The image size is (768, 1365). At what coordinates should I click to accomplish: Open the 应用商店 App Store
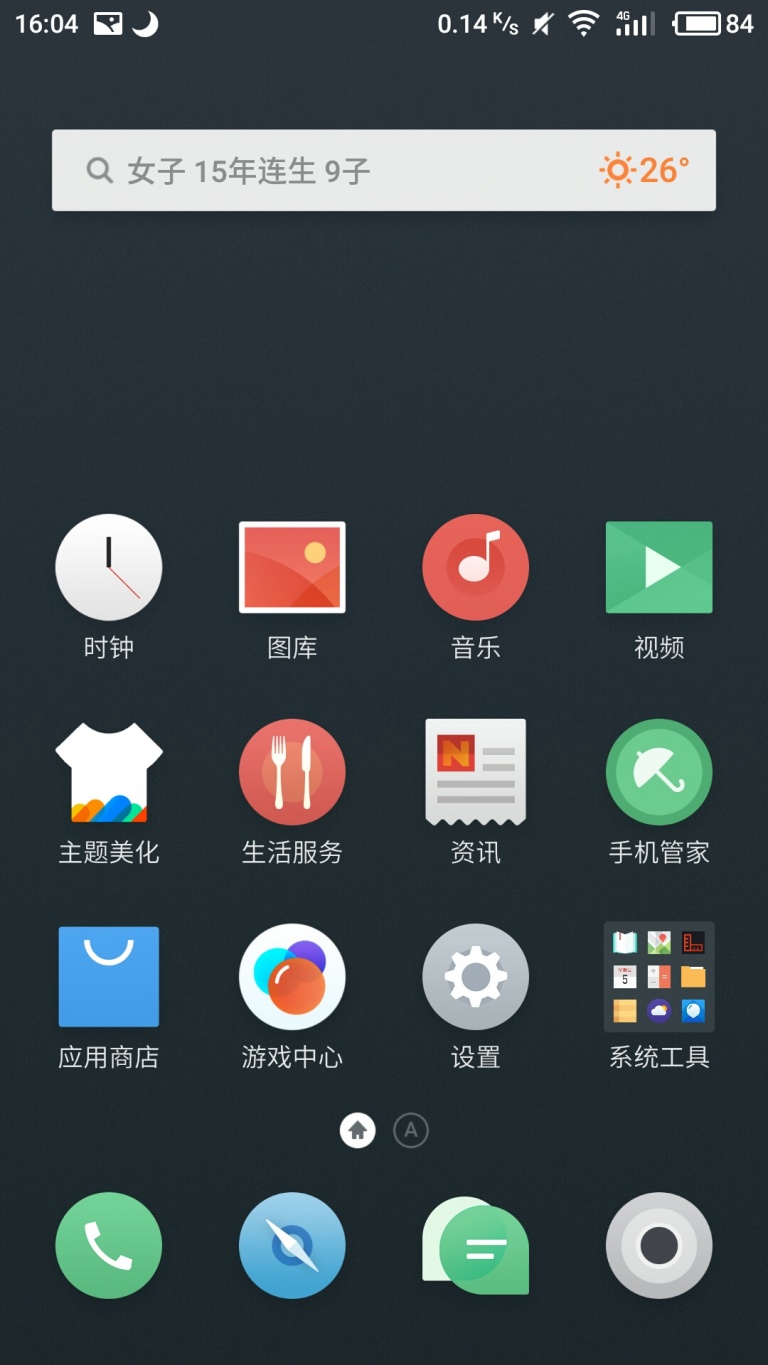point(108,977)
